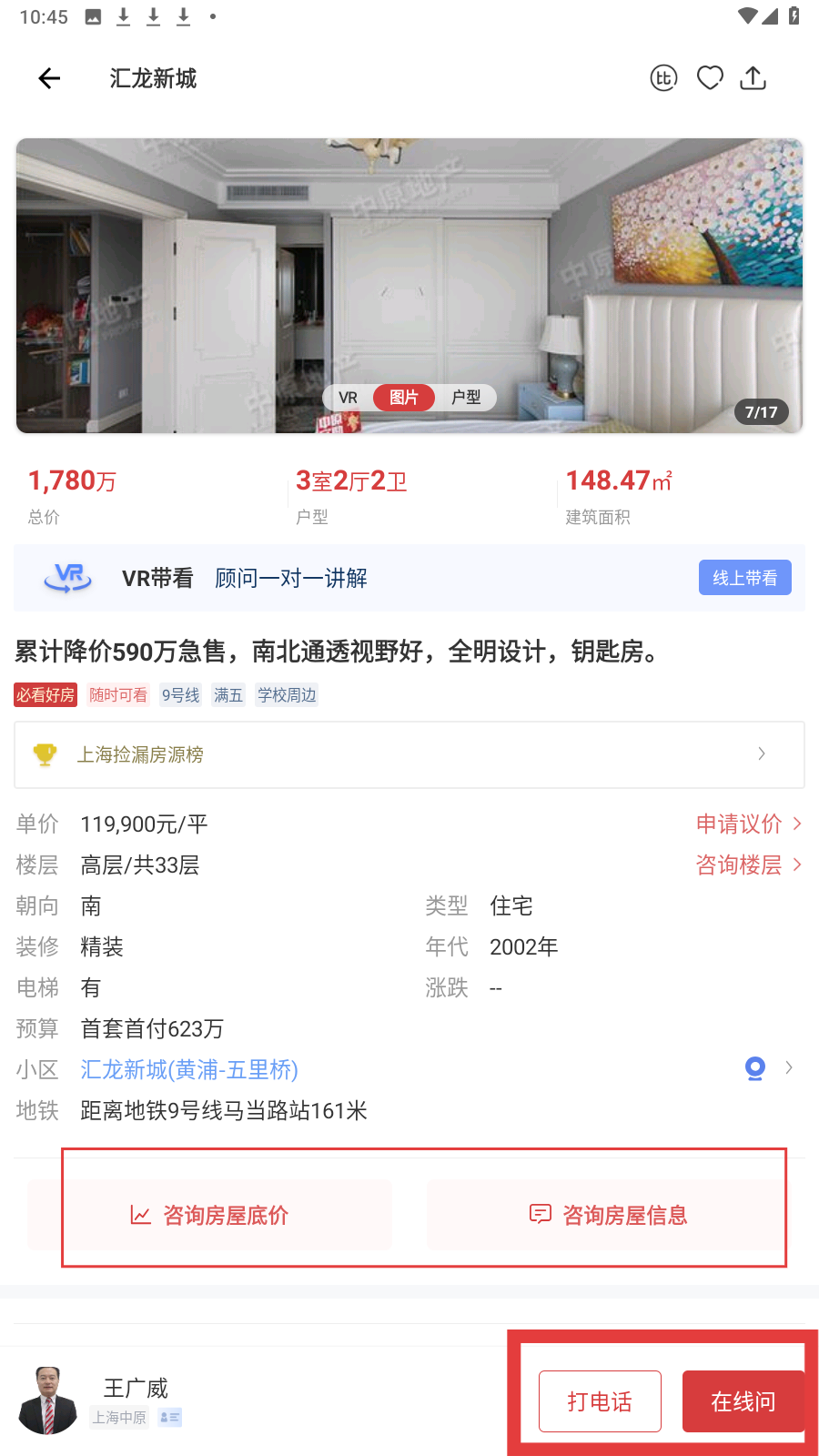Tap 咨询房屋信息 button

[608, 1215]
